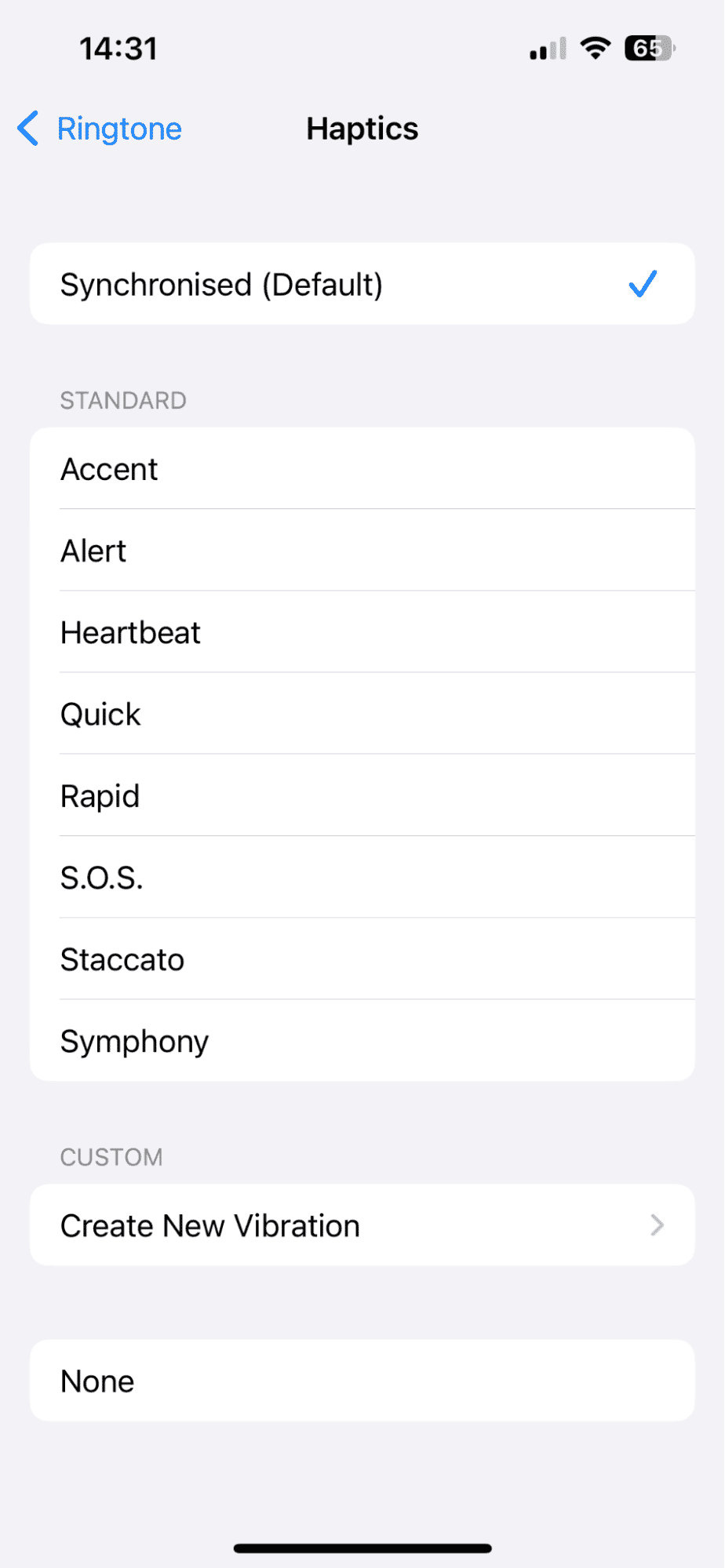
Task: Tap the battery level indicator
Action: click(x=648, y=48)
